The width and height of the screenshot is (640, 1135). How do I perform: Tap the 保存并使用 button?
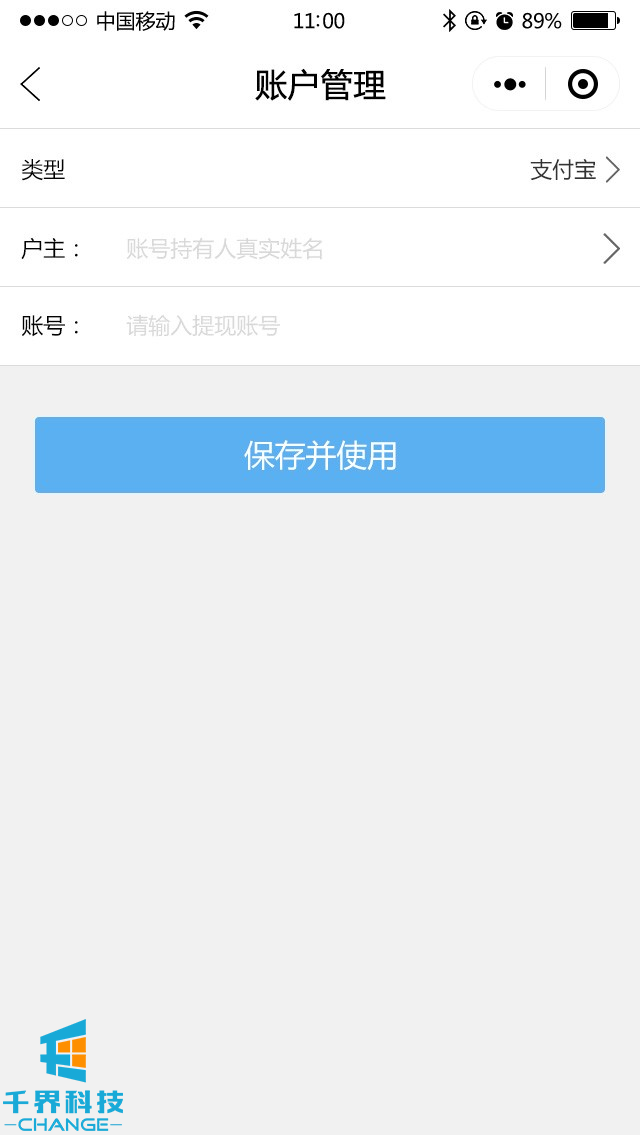[320, 455]
